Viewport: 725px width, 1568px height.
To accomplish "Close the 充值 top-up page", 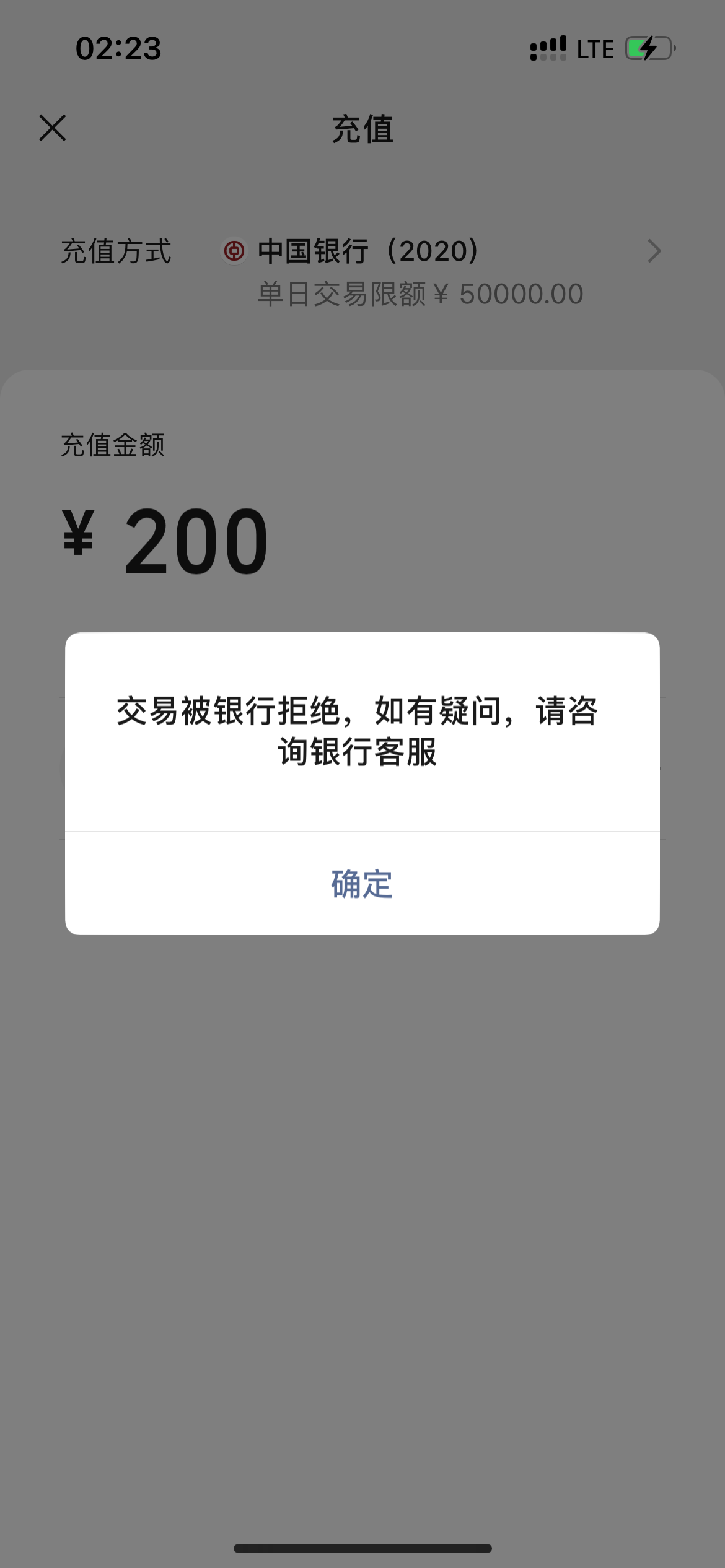I will pyautogui.click(x=53, y=128).
